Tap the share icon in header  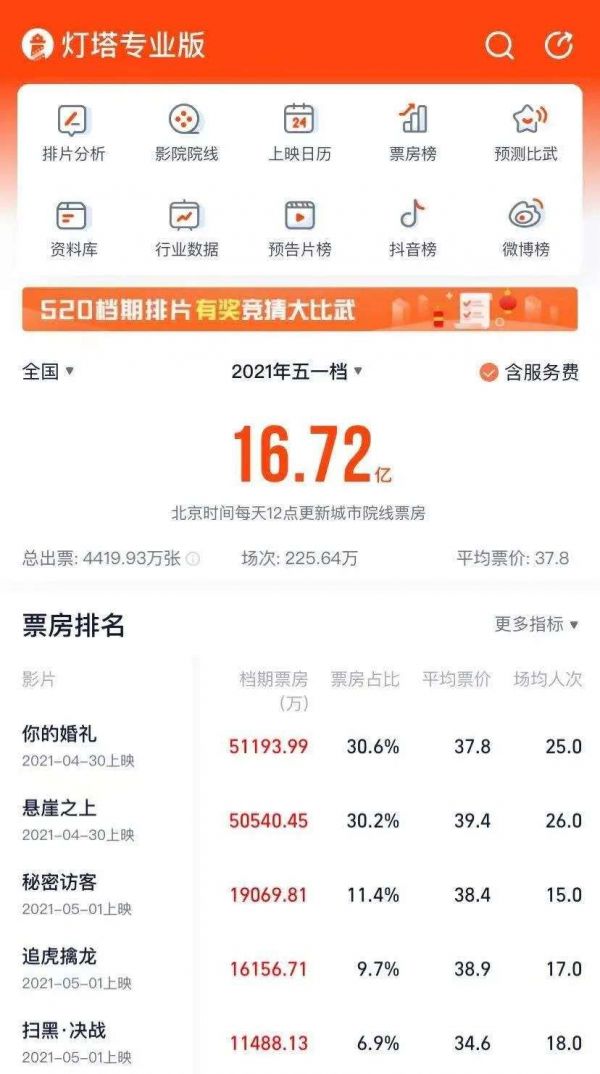coord(559,46)
